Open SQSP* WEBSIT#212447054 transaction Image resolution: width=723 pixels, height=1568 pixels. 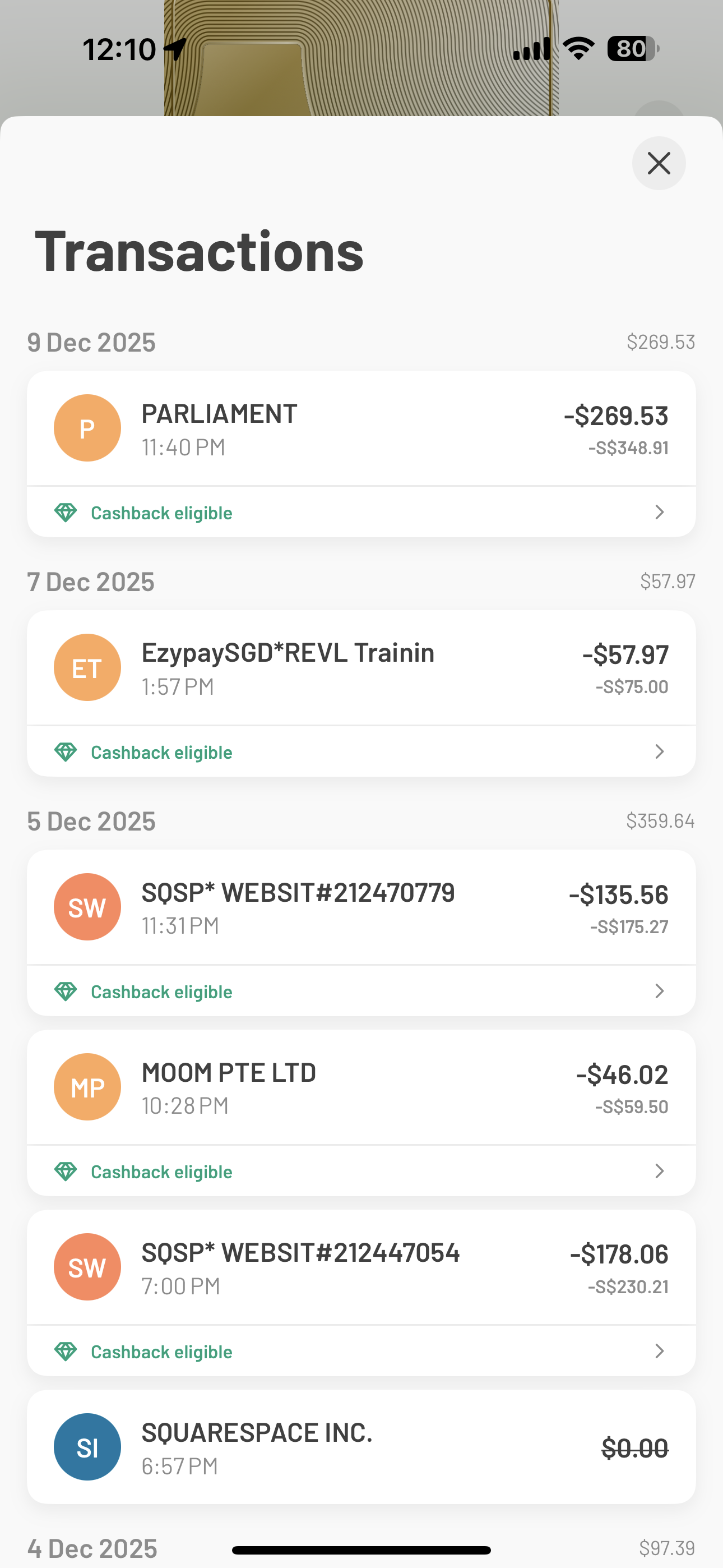point(361,1267)
